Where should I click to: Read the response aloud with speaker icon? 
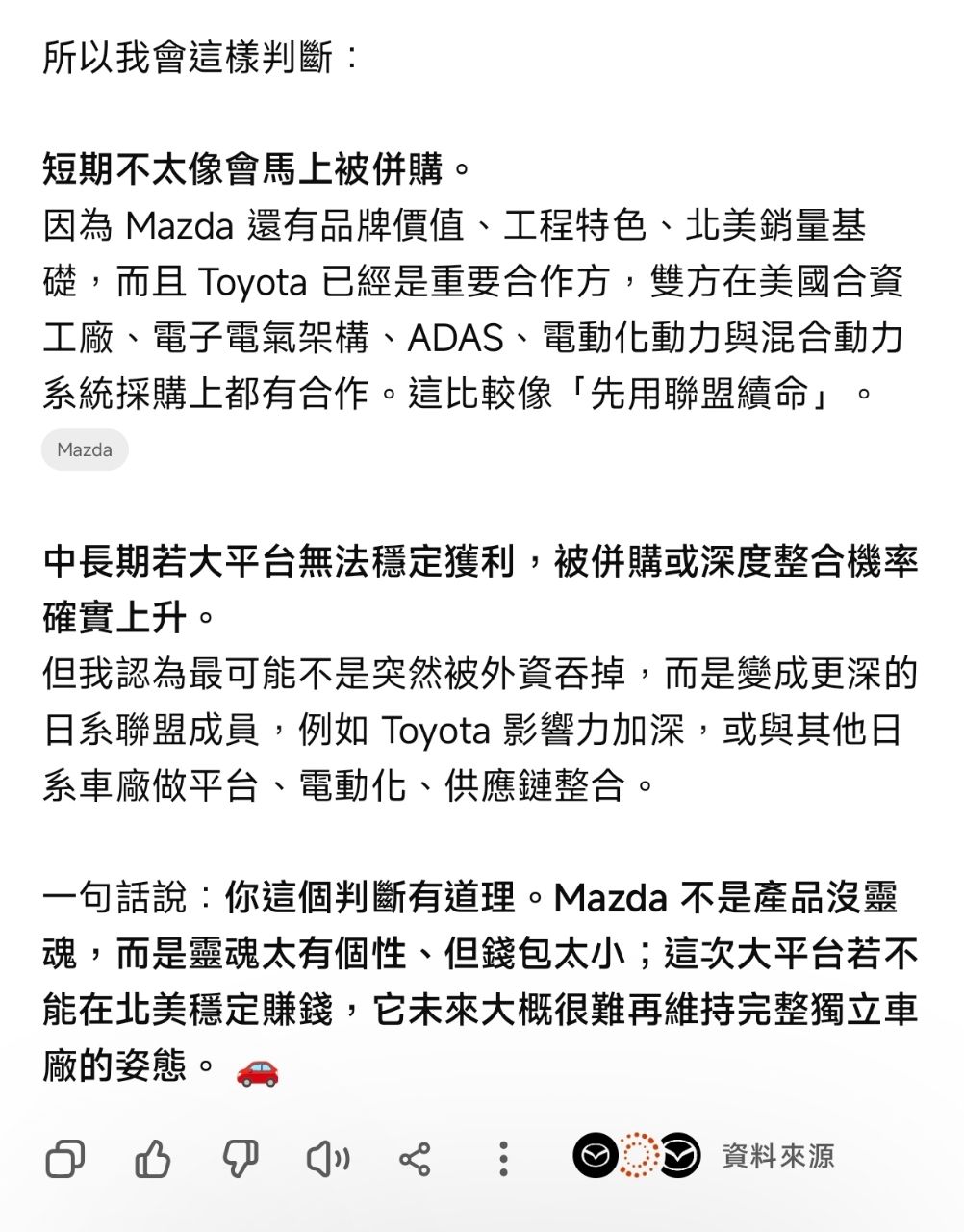click(x=327, y=1158)
